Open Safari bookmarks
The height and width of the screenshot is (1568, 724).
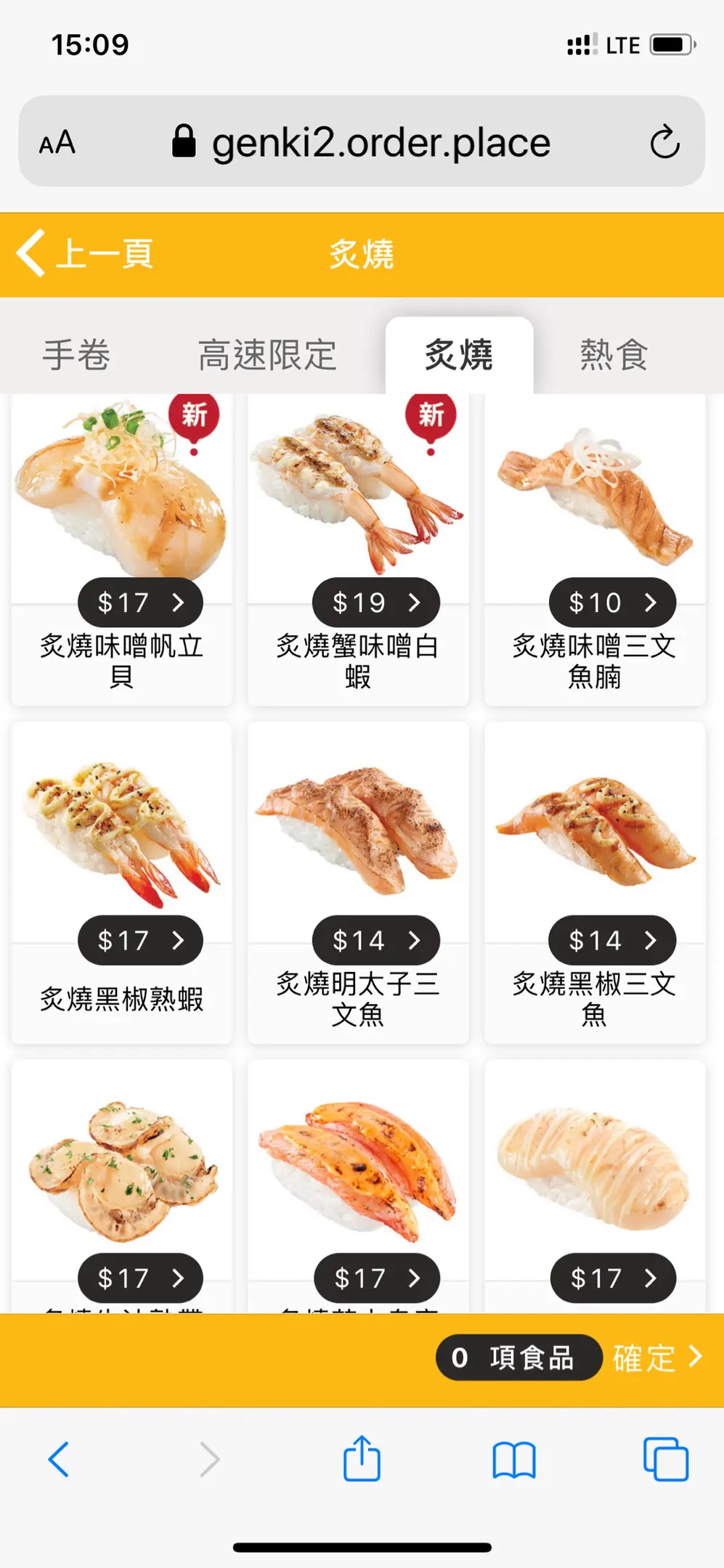coord(514,1459)
